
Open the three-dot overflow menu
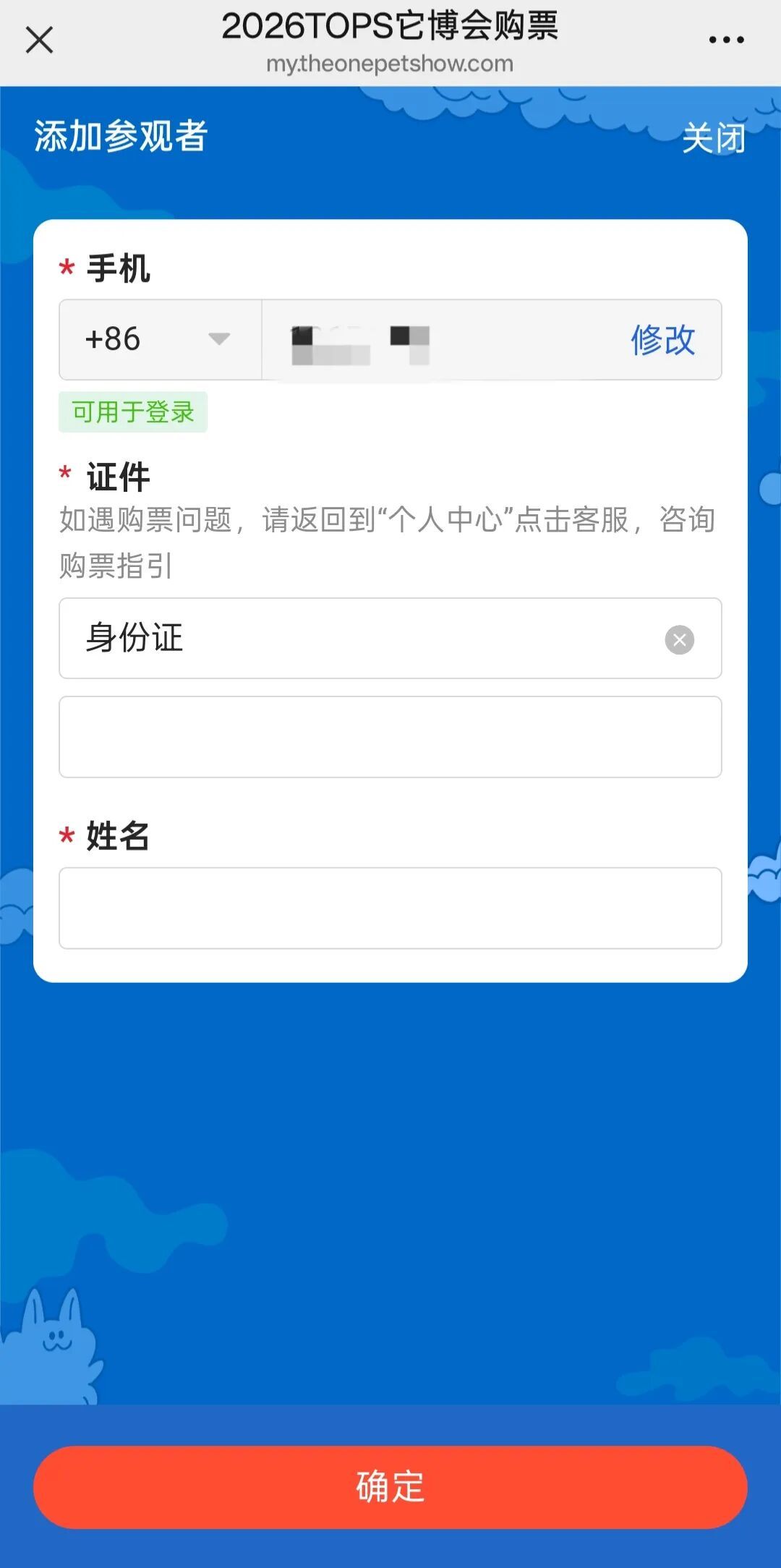pyautogui.click(x=726, y=41)
